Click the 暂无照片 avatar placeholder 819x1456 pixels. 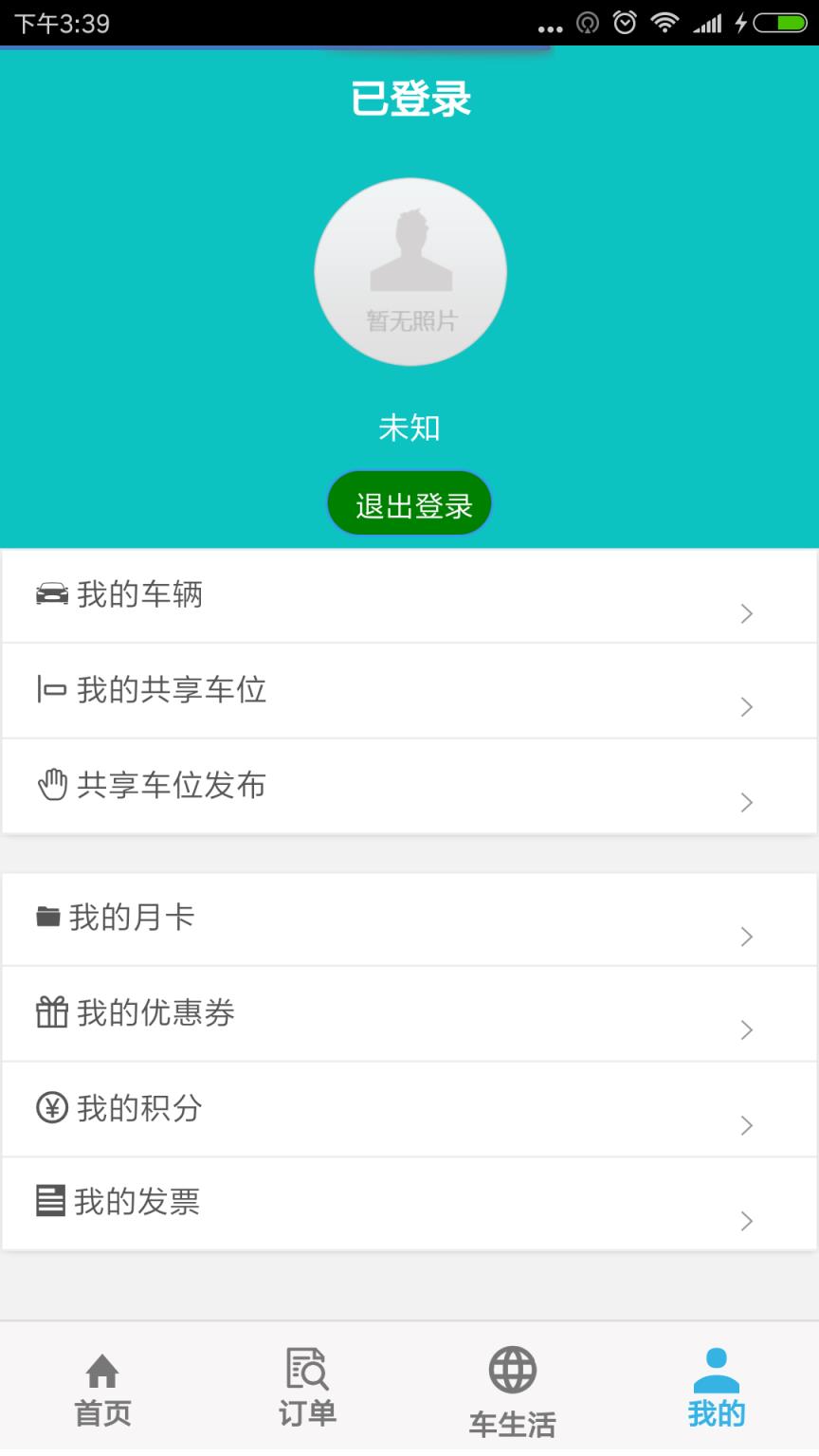(x=409, y=272)
